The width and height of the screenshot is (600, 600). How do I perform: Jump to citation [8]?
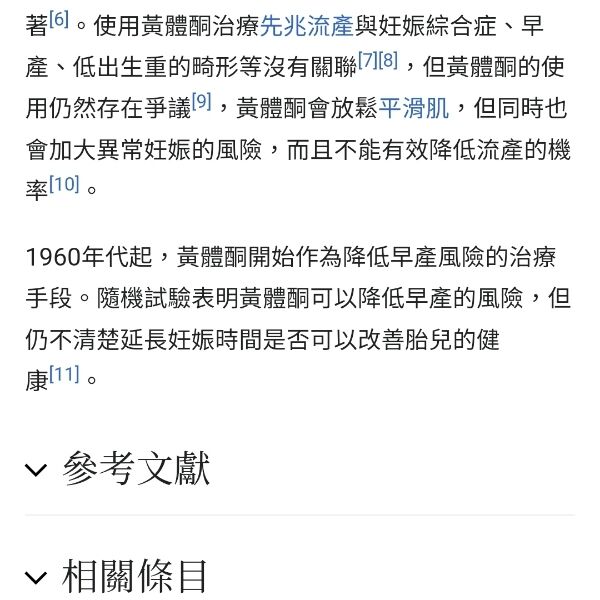[x=388, y=59]
